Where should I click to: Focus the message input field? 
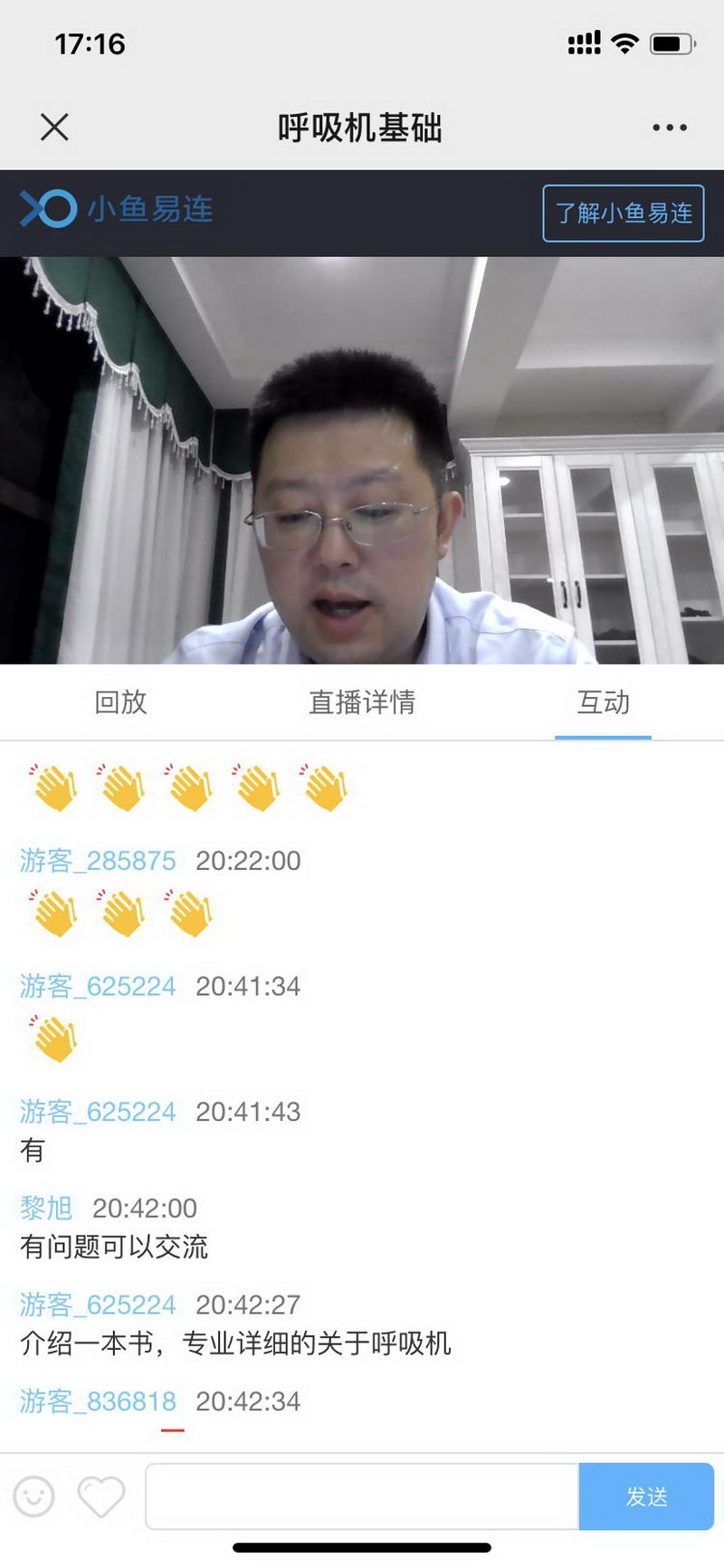(x=362, y=1496)
